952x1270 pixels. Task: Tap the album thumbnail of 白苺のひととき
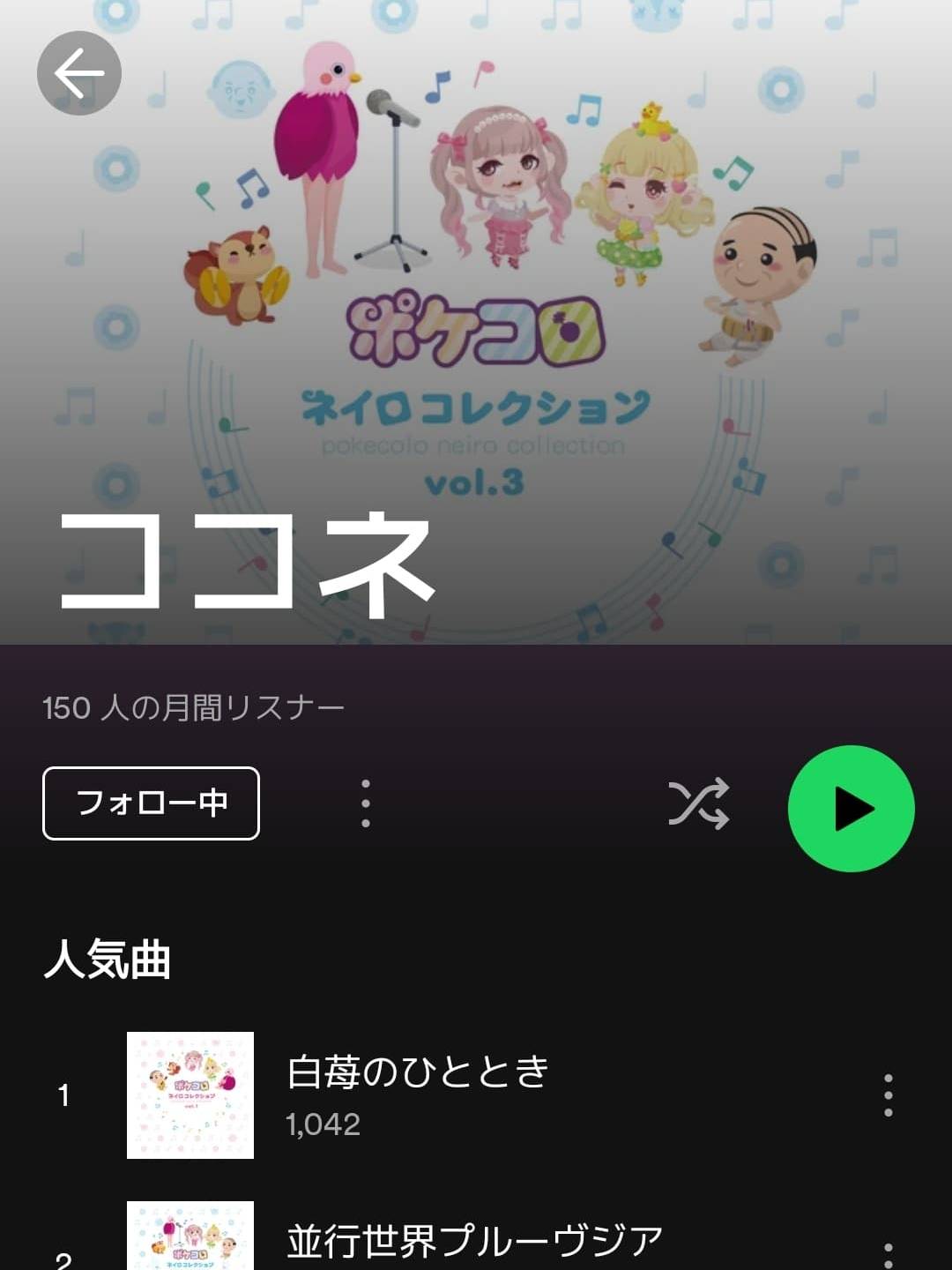[x=190, y=1094]
